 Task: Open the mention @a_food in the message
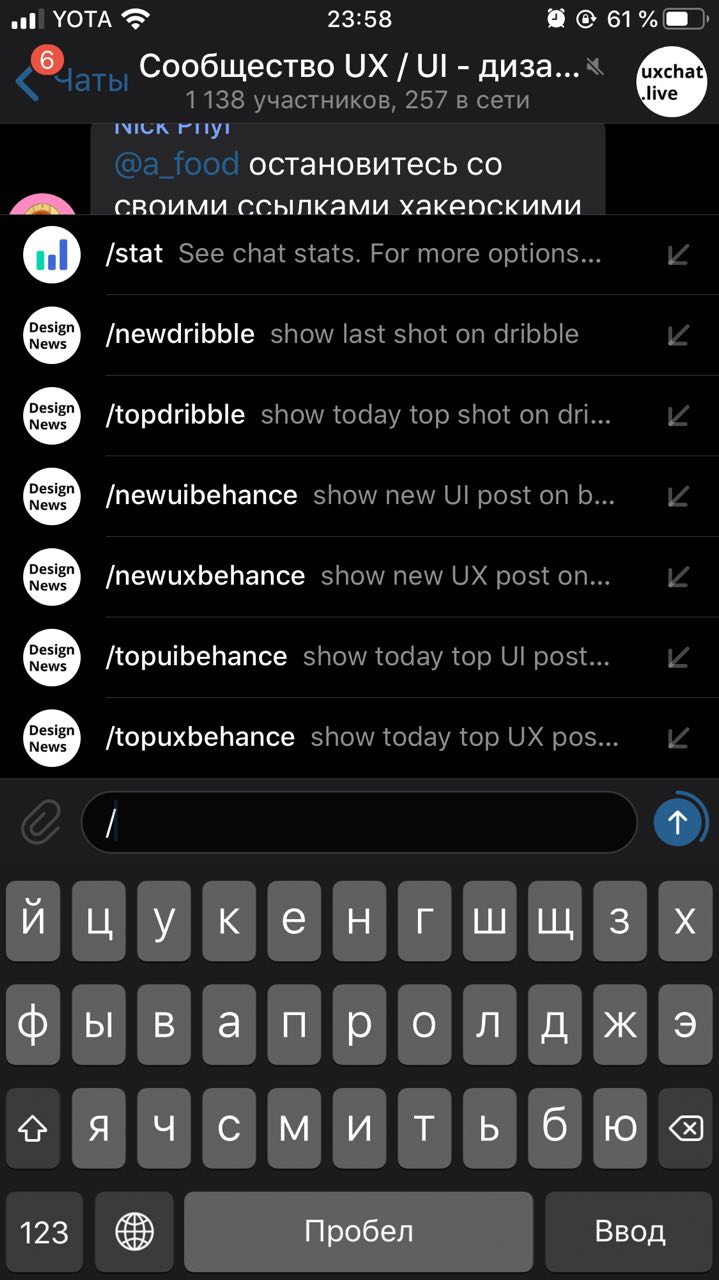[177, 164]
